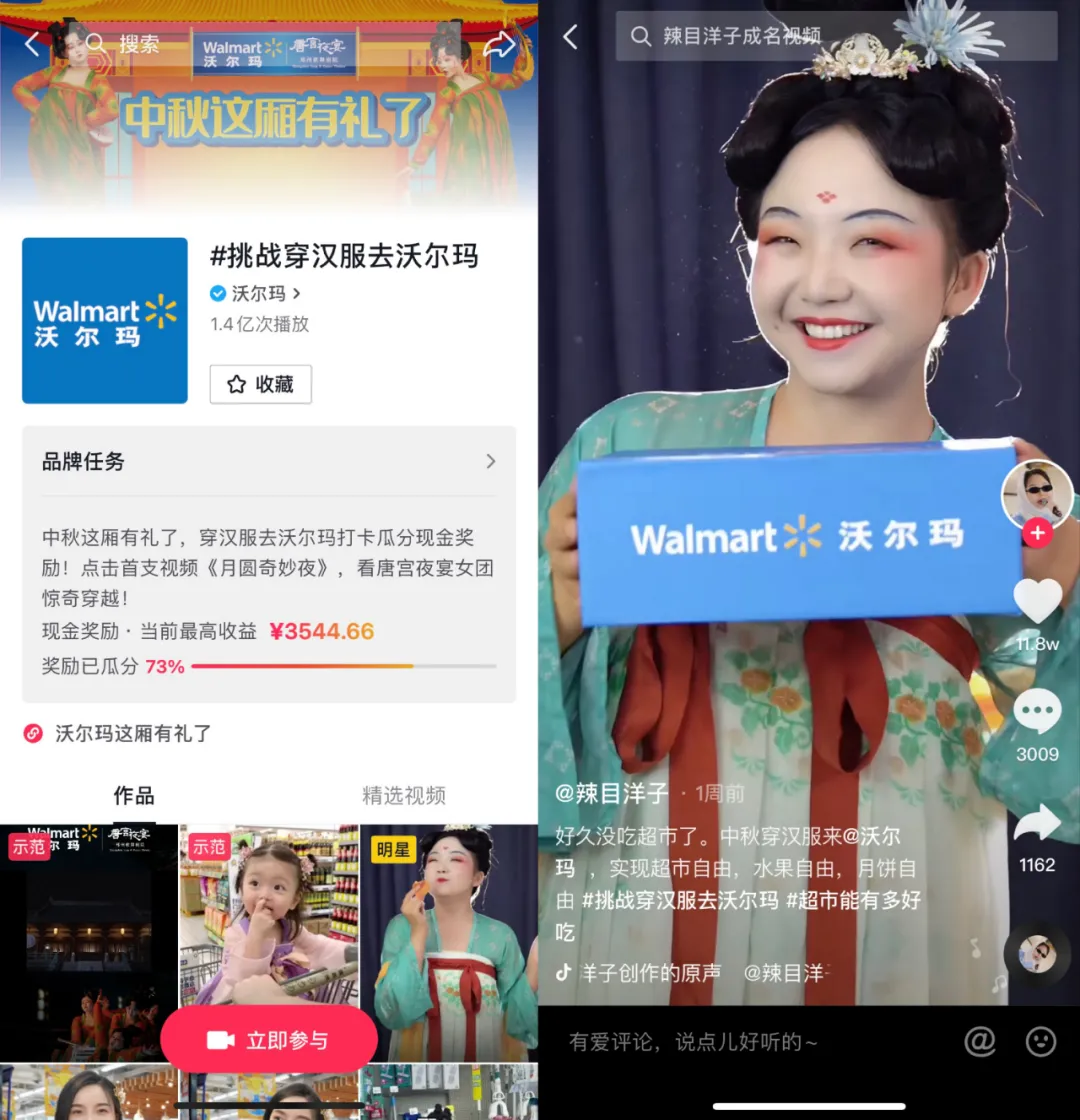Viewport: 1080px width, 1120px height.
Task: Open the 3009 comments on the video
Action: tap(1037, 713)
